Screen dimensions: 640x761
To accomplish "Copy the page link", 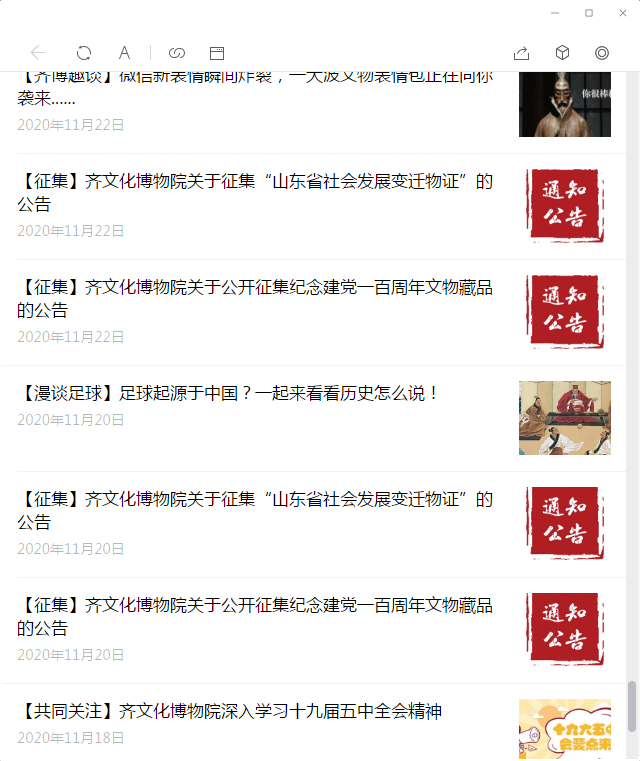I will pos(177,53).
